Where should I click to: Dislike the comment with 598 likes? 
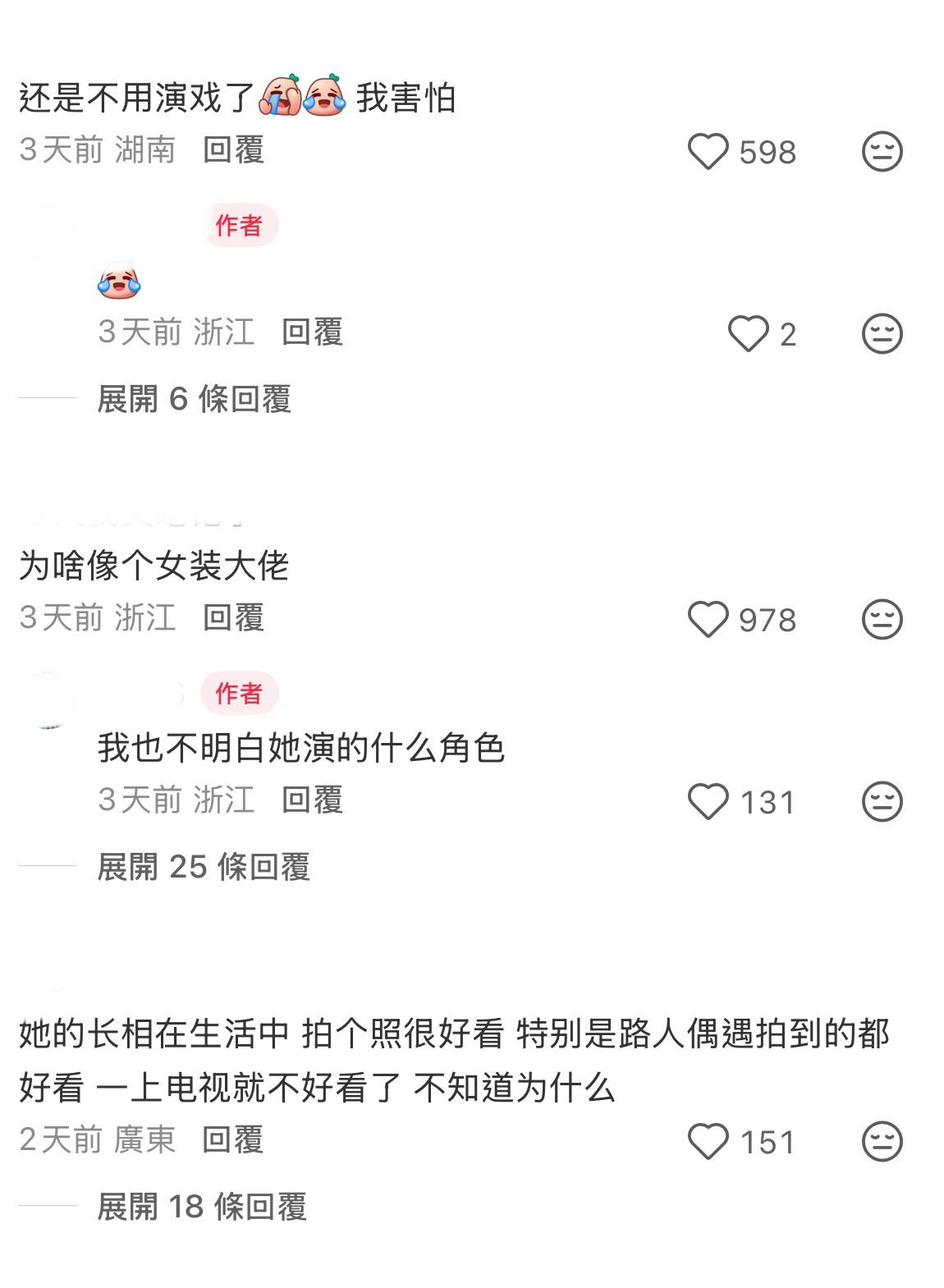pyautogui.click(x=882, y=152)
